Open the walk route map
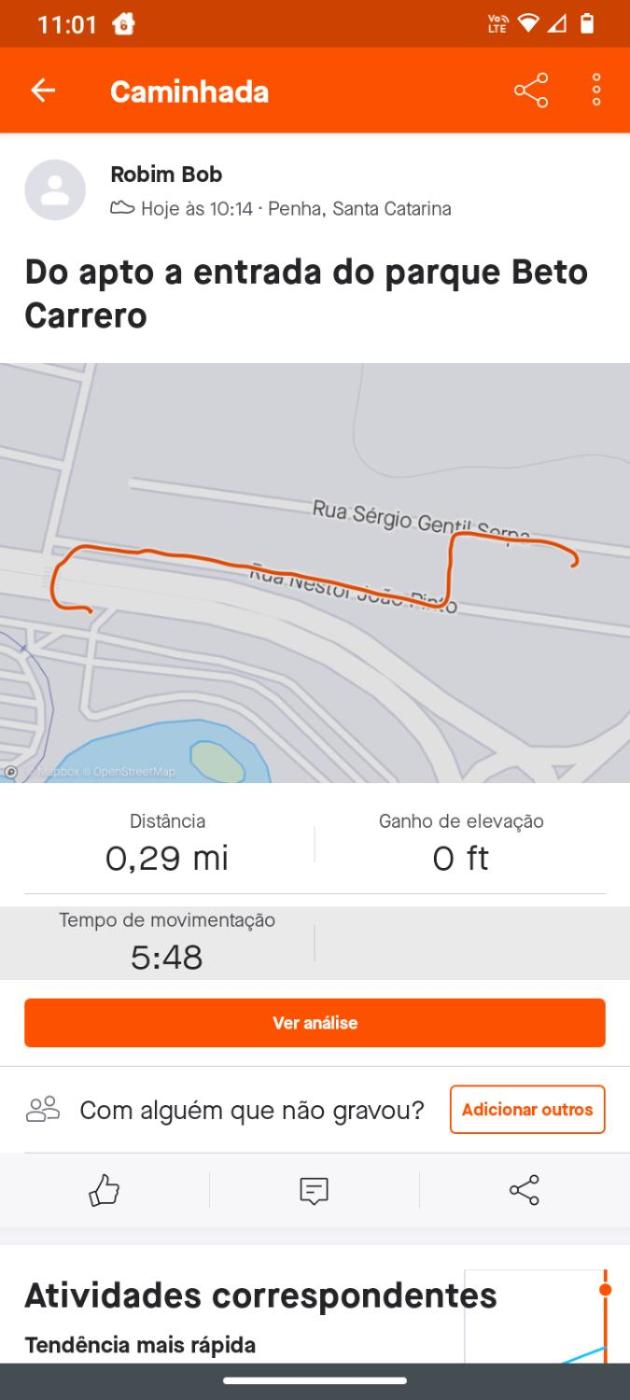The width and height of the screenshot is (630, 1400). [x=315, y=572]
